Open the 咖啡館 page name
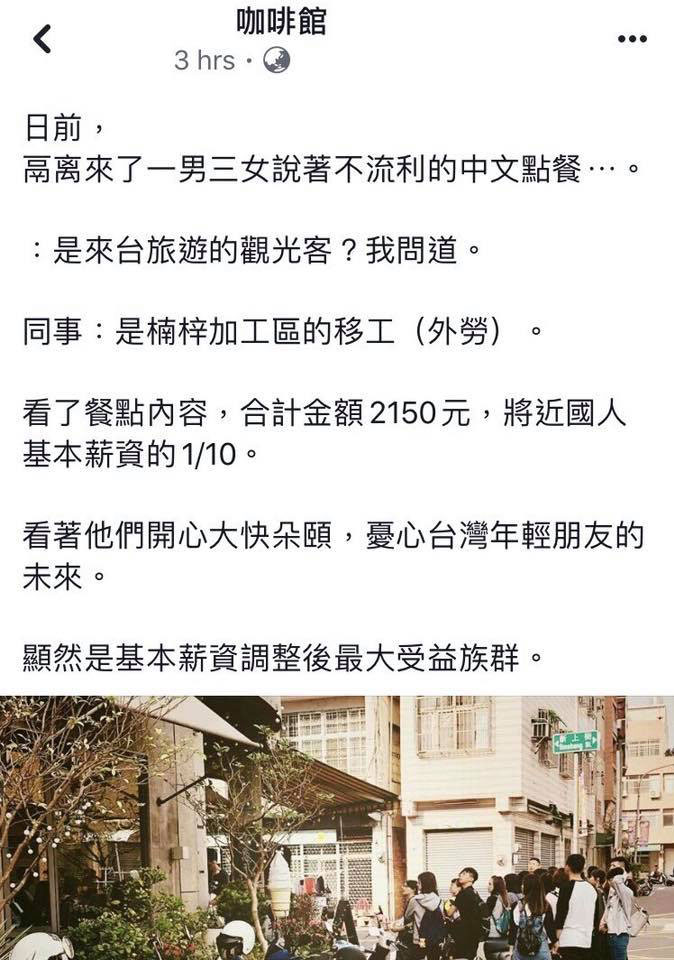The width and height of the screenshot is (674, 960). 281,21
